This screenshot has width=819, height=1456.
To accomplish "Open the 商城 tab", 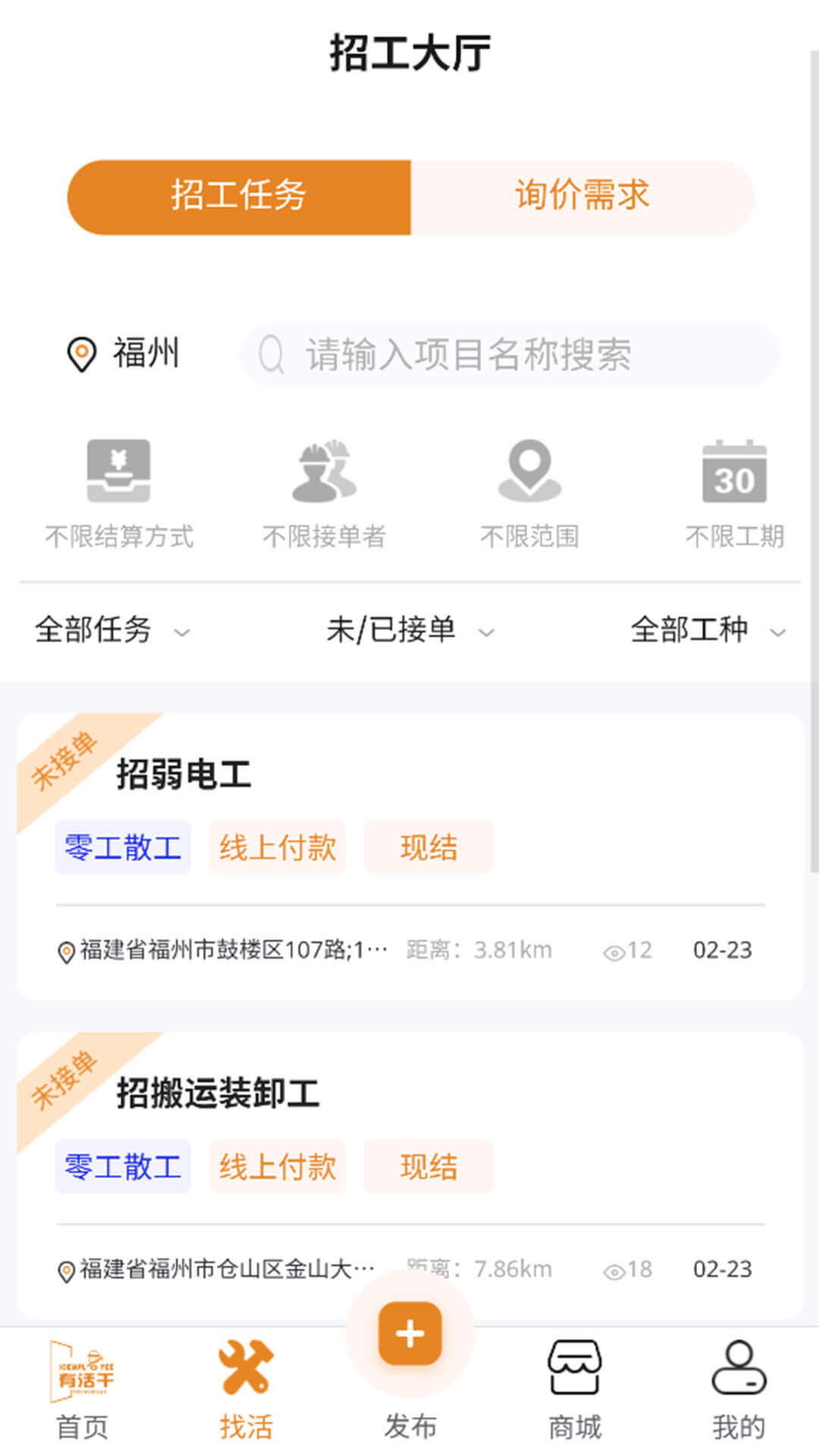I will [x=574, y=1392].
